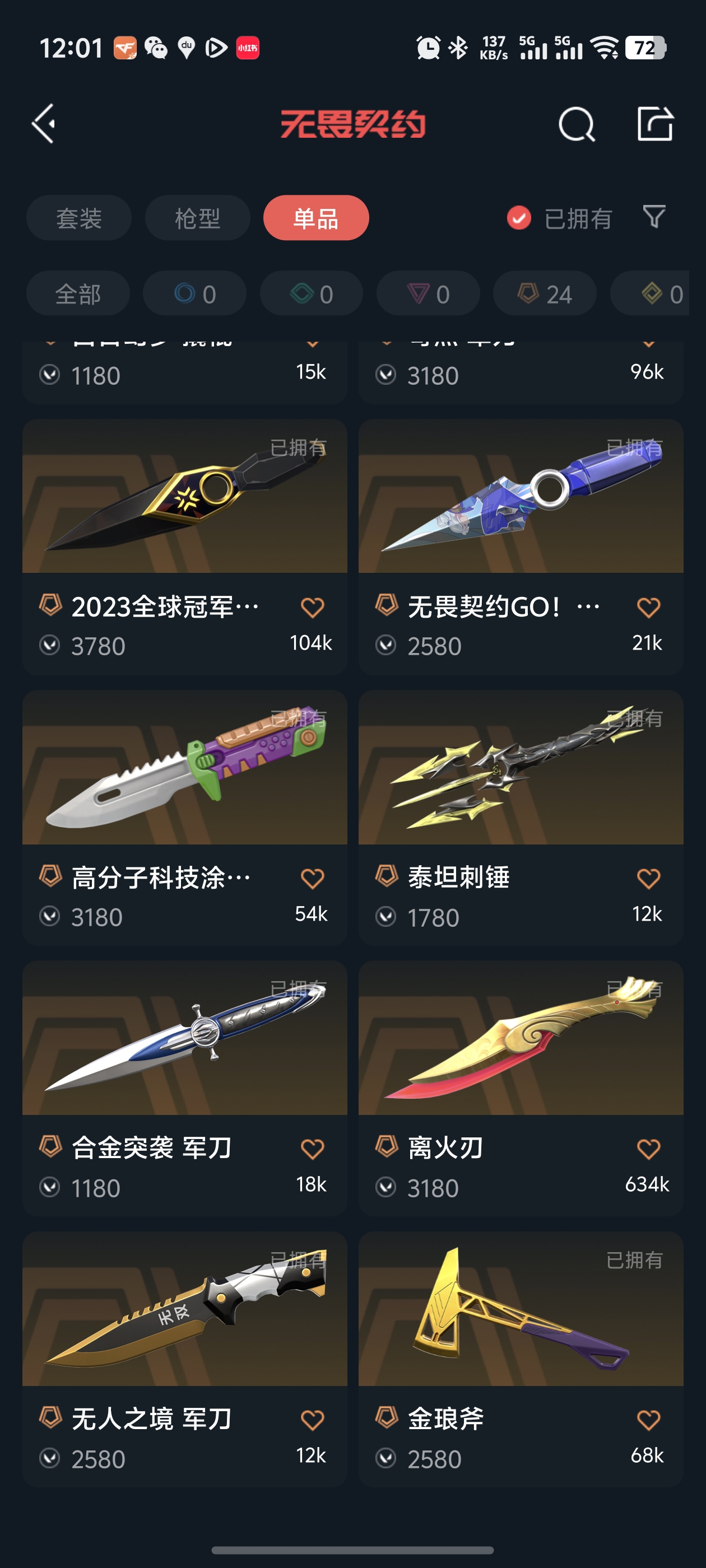Image resolution: width=706 pixels, height=1568 pixels.
Task: Toggle the 已拥有 checkbox
Action: (x=519, y=218)
